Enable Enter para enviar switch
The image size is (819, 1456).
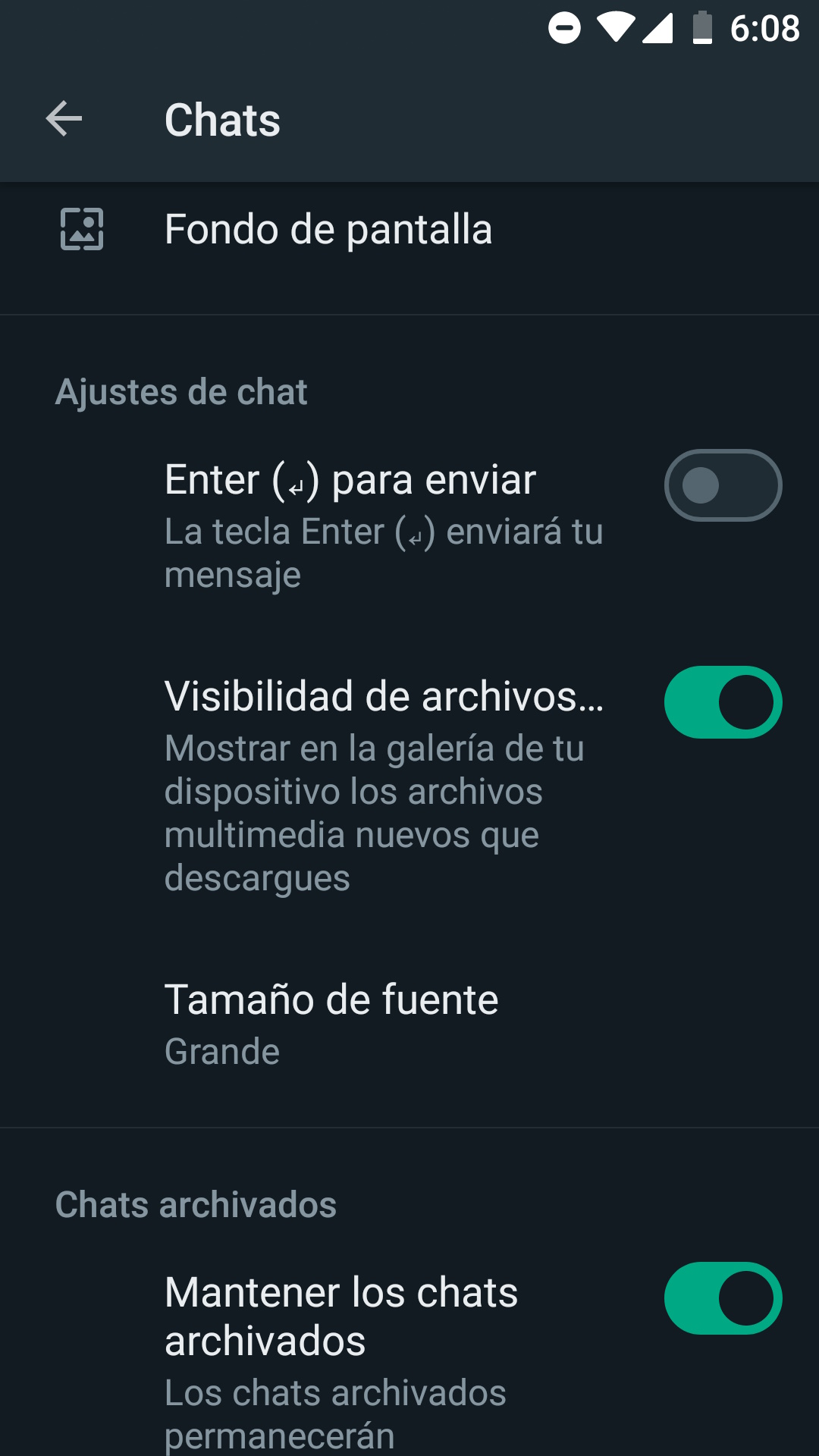[x=723, y=485]
